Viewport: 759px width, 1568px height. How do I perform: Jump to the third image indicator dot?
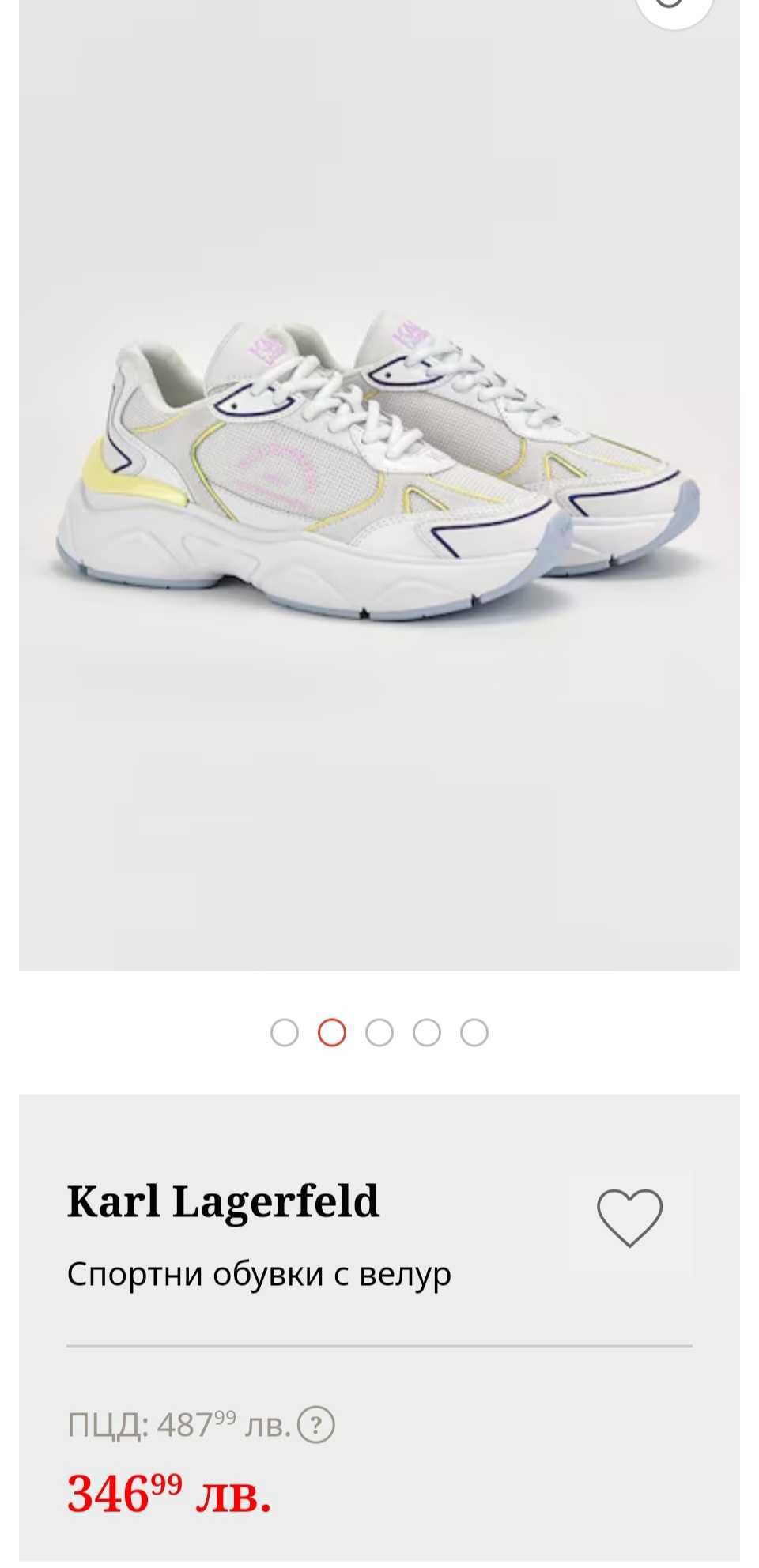click(379, 1033)
